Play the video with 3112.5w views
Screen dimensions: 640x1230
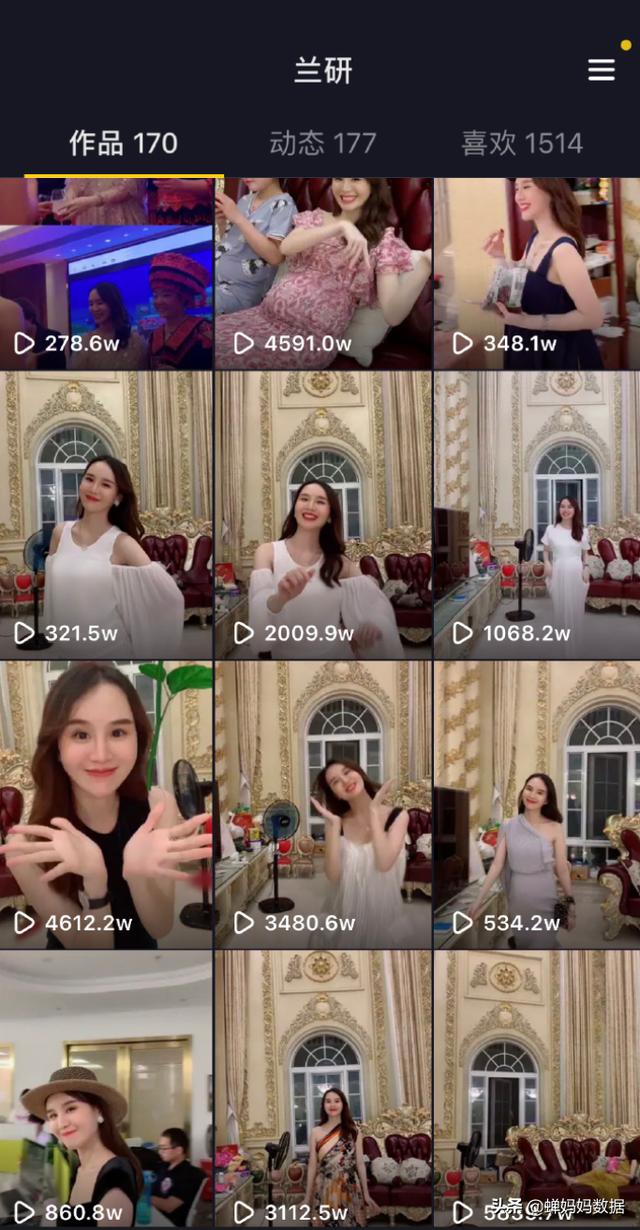[x=323, y=1090]
